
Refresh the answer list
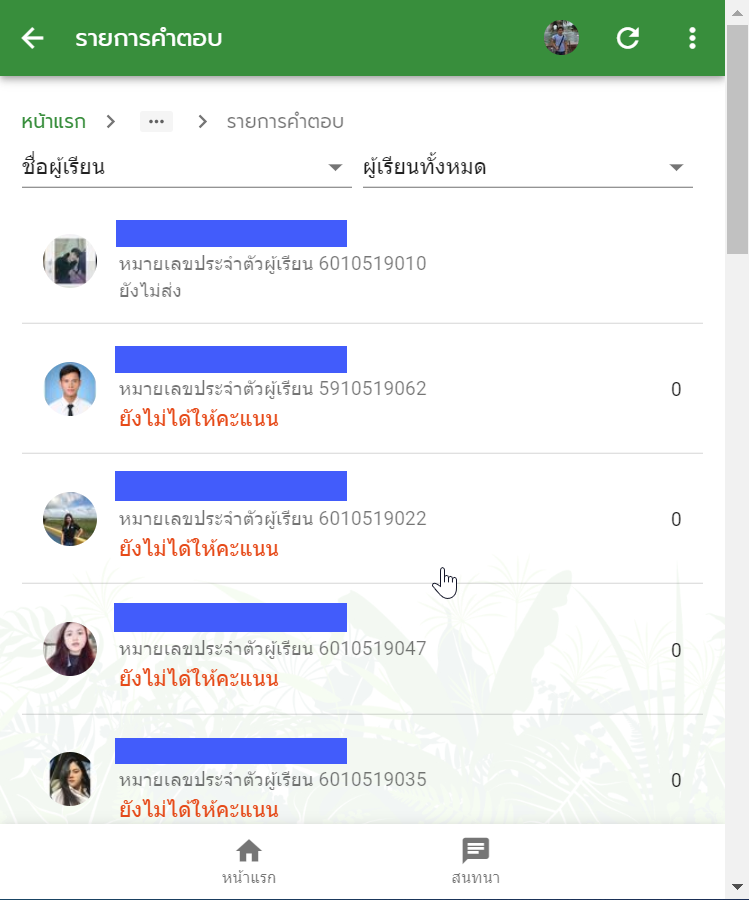click(628, 38)
